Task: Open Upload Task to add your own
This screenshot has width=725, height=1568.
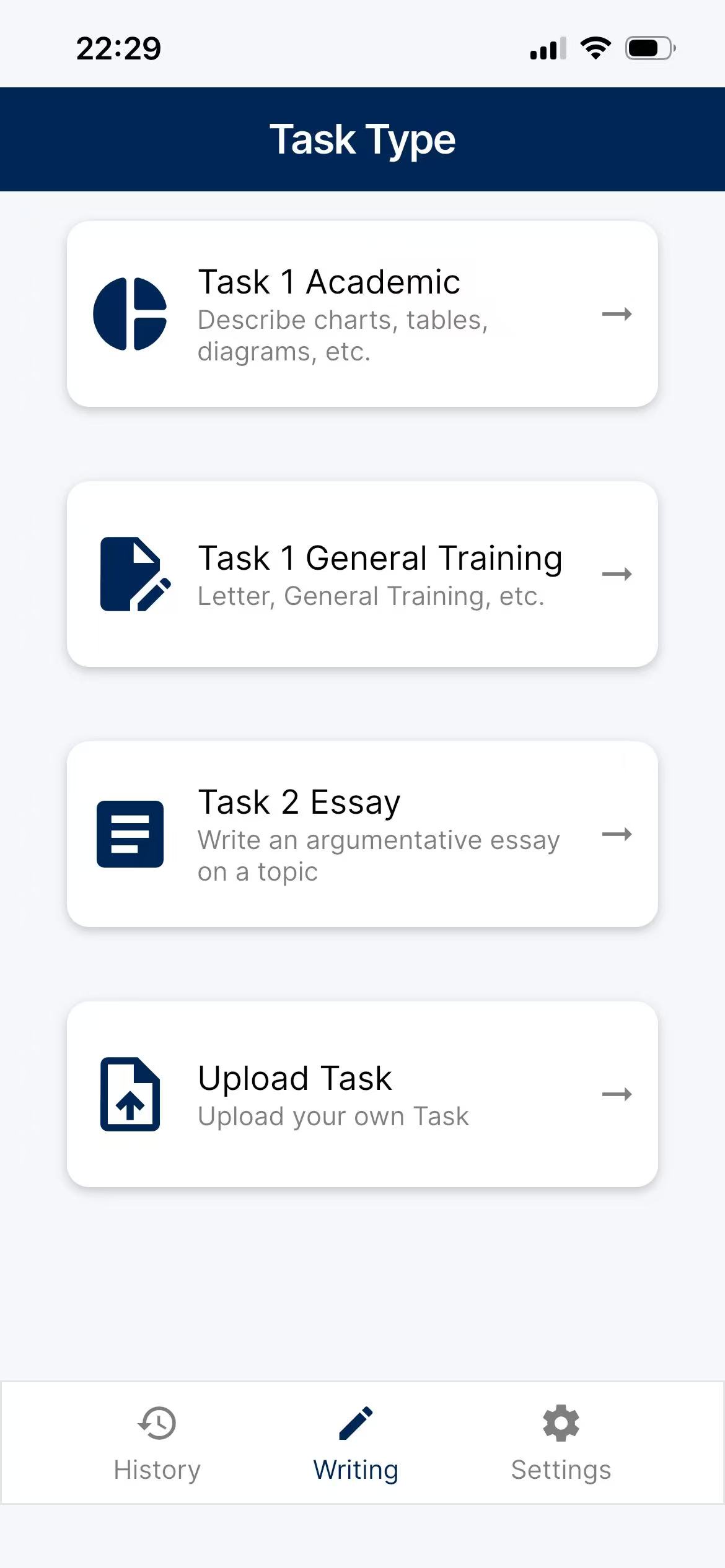Action: tap(362, 1094)
